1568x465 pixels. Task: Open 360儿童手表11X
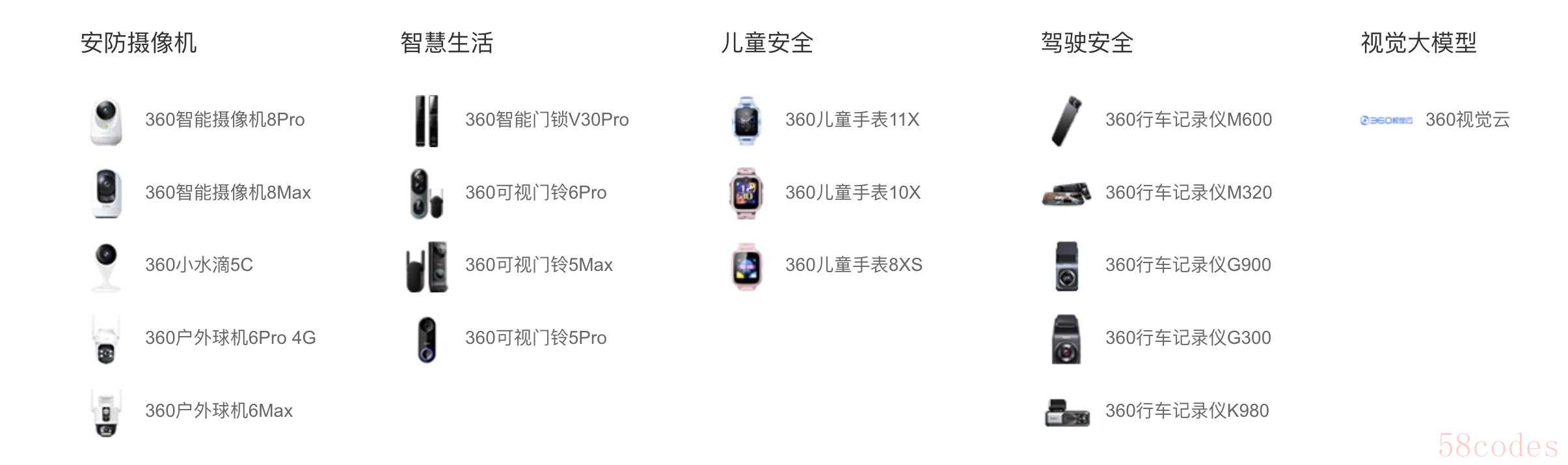point(852,120)
